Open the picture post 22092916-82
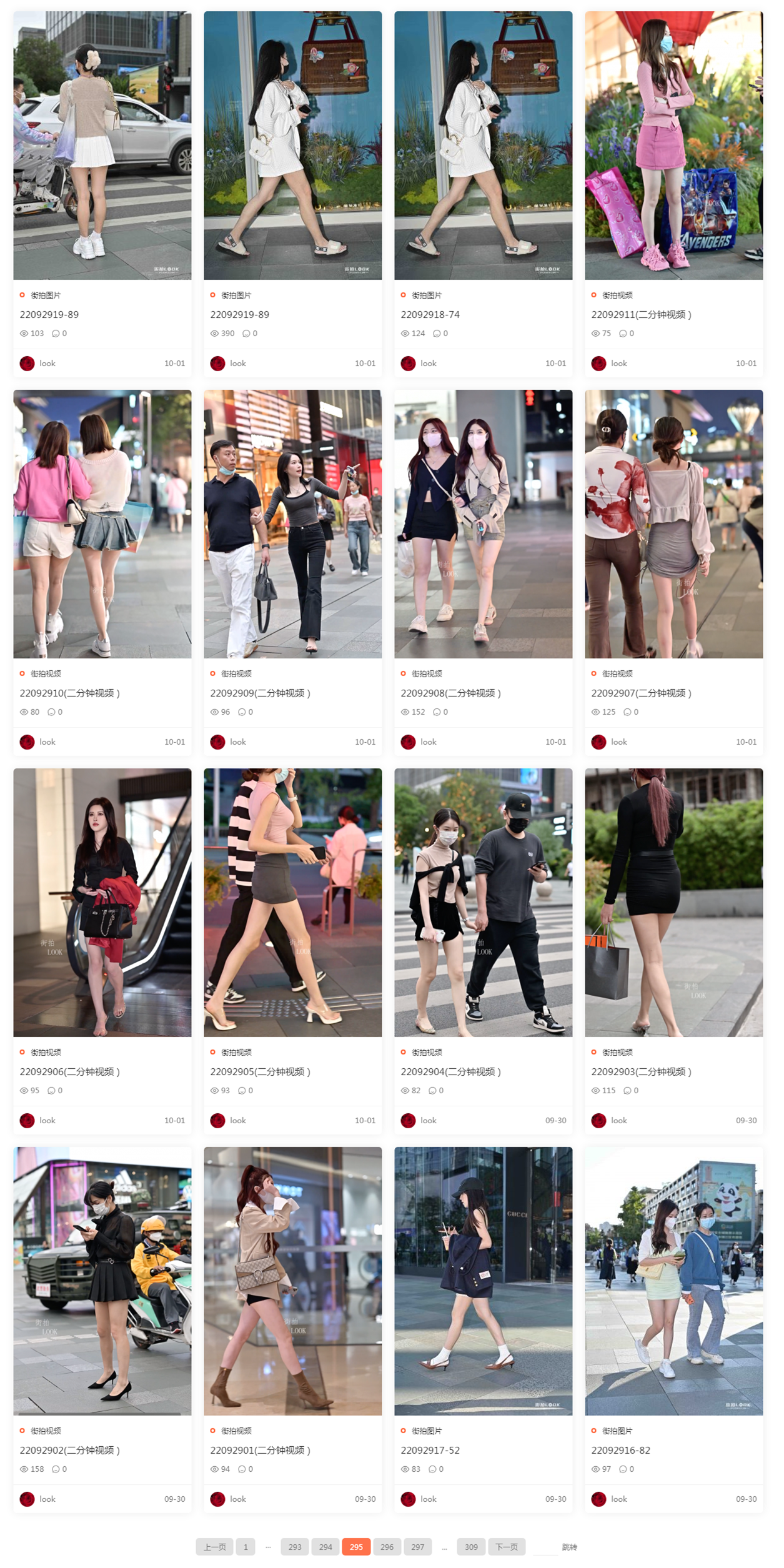 pyautogui.click(x=620, y=1450)
